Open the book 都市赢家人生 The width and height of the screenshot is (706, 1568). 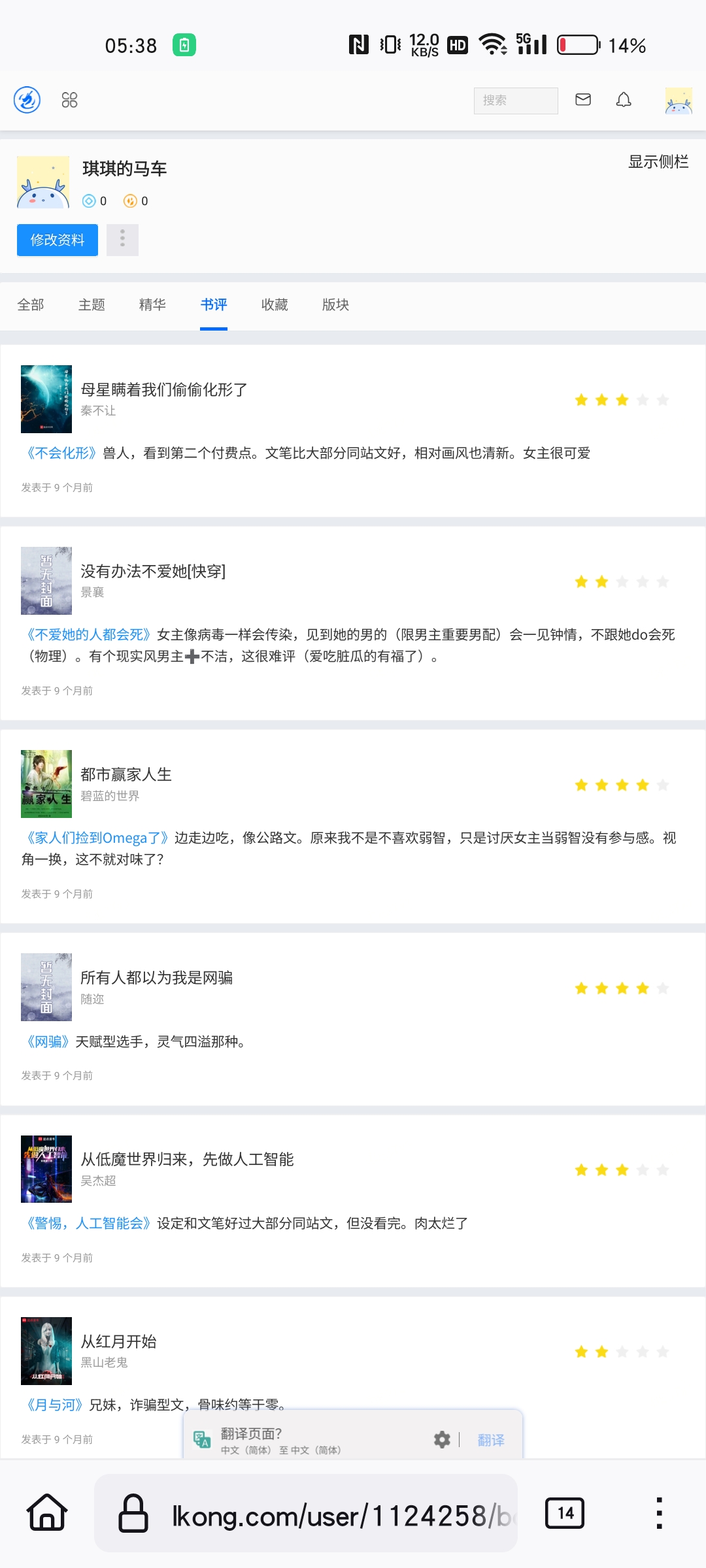(x=126, y=775)
